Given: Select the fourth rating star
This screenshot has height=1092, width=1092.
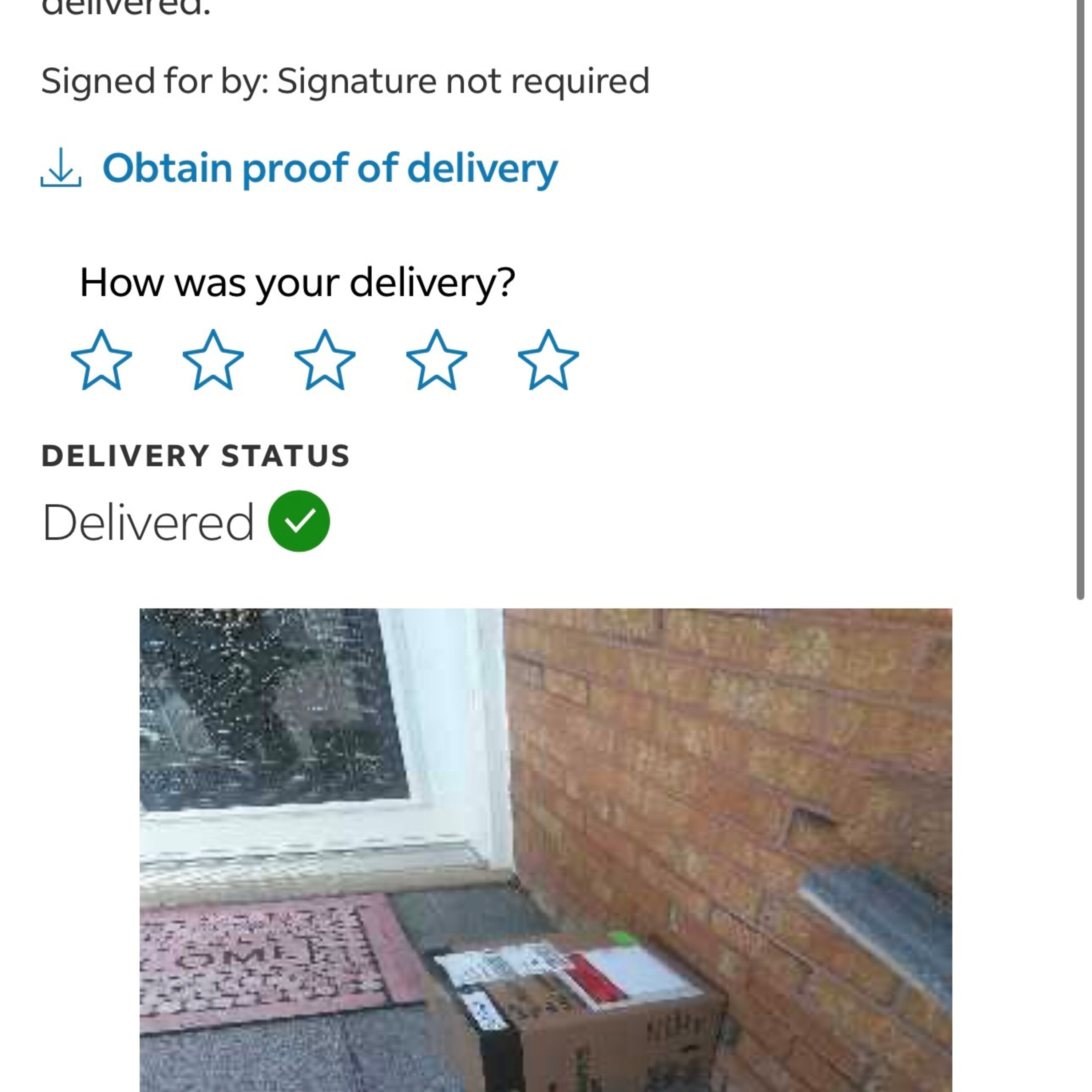Looking at the screenshot, I should [x=437, y=361].
